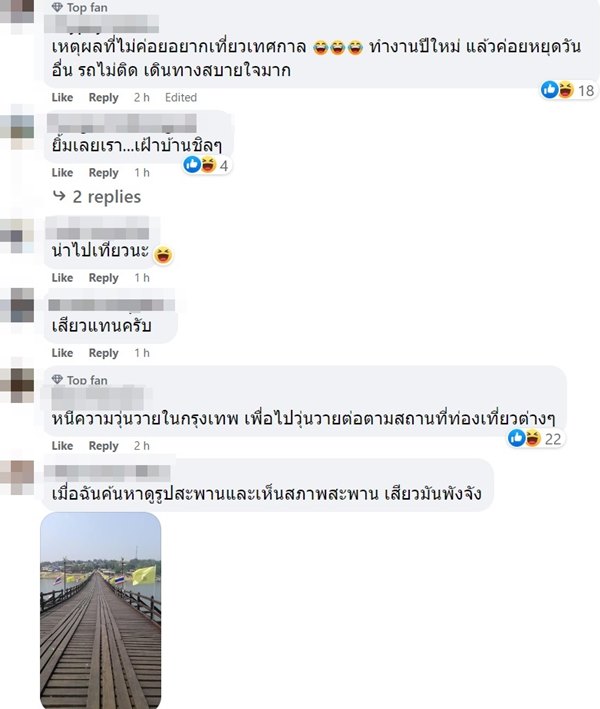
Task: Like the comment starting "เหตุผลที่ไม่ค่อยอยากเที่ยวเทศกาล"
Action: point(62,97)
